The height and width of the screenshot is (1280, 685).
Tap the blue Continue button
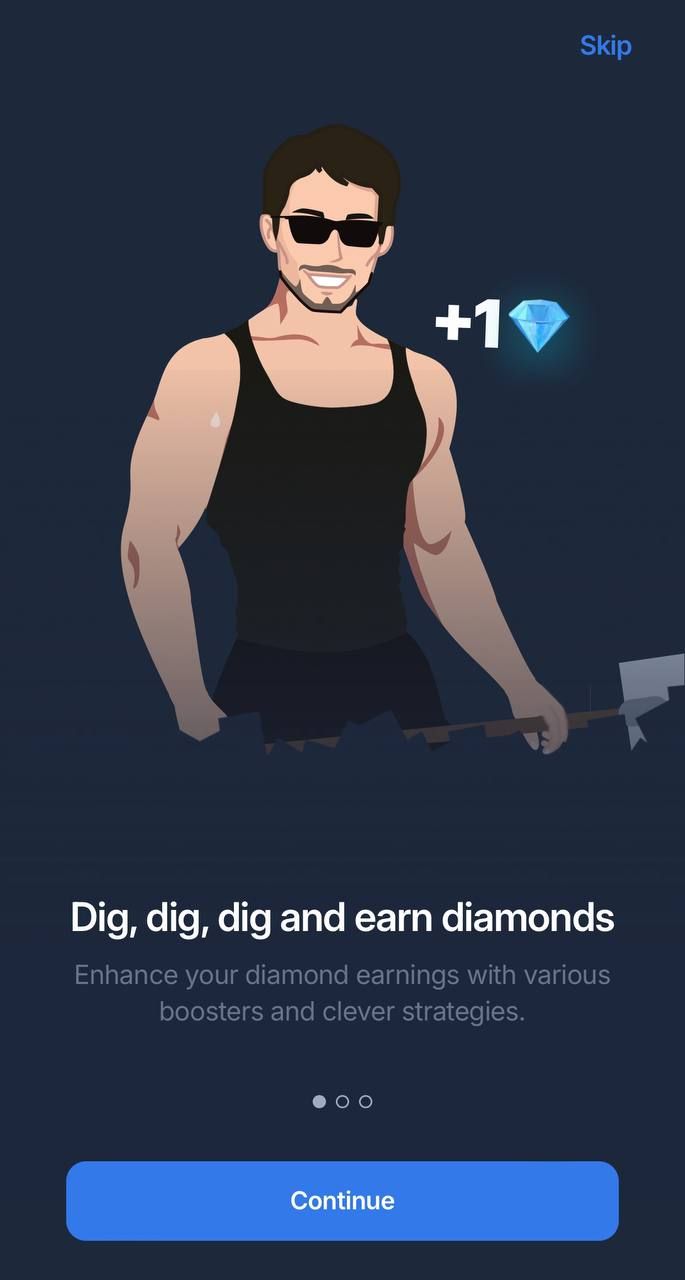[x=342, y=1200]
